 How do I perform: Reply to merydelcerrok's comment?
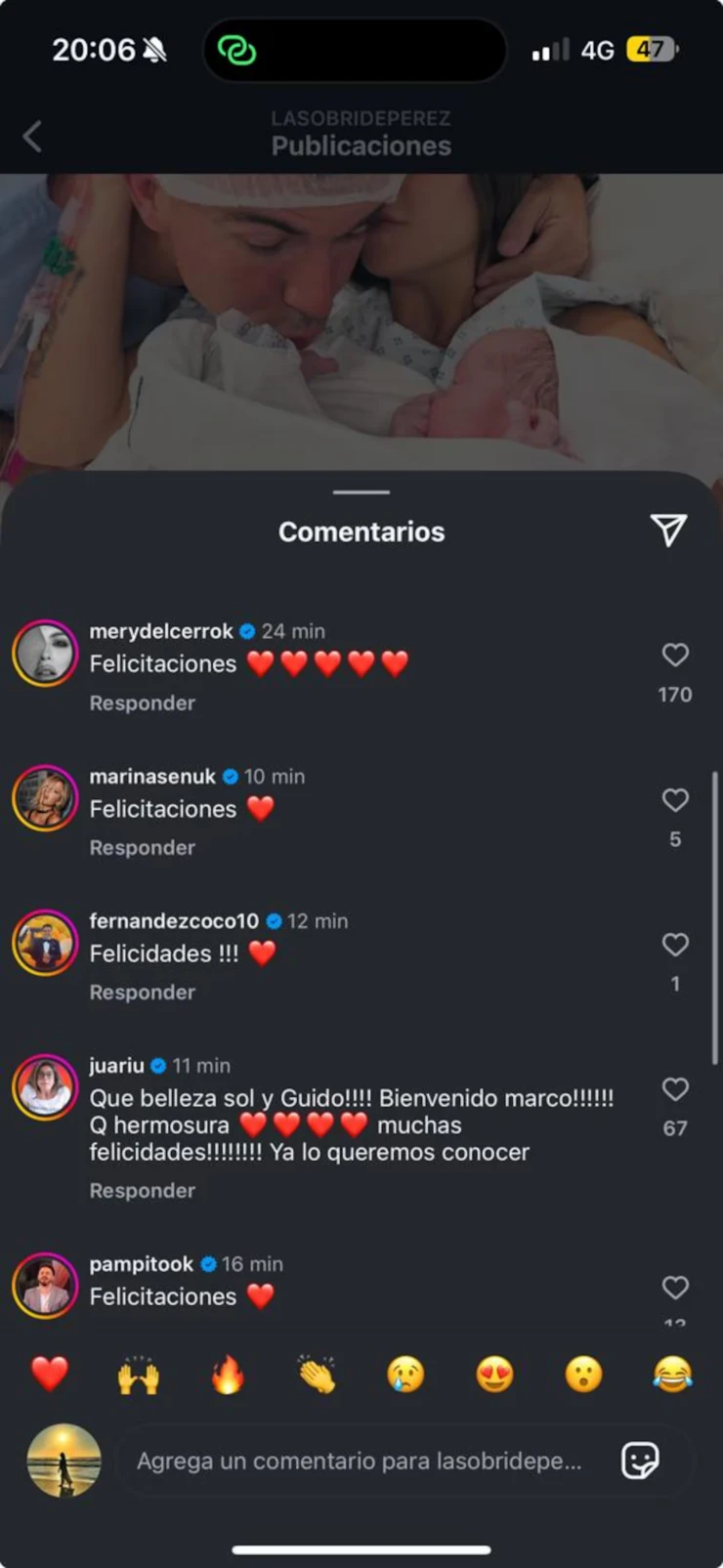point(143,703)
